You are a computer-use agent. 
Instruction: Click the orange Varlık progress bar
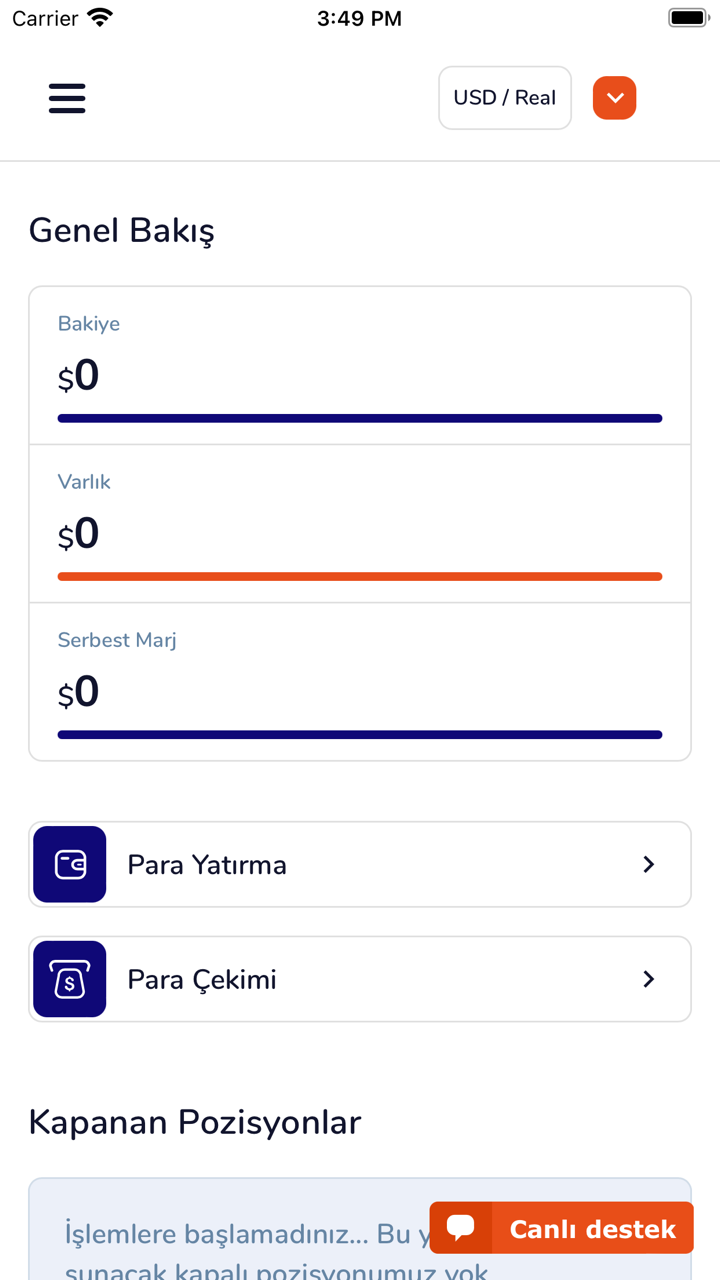tap(360, 576)
